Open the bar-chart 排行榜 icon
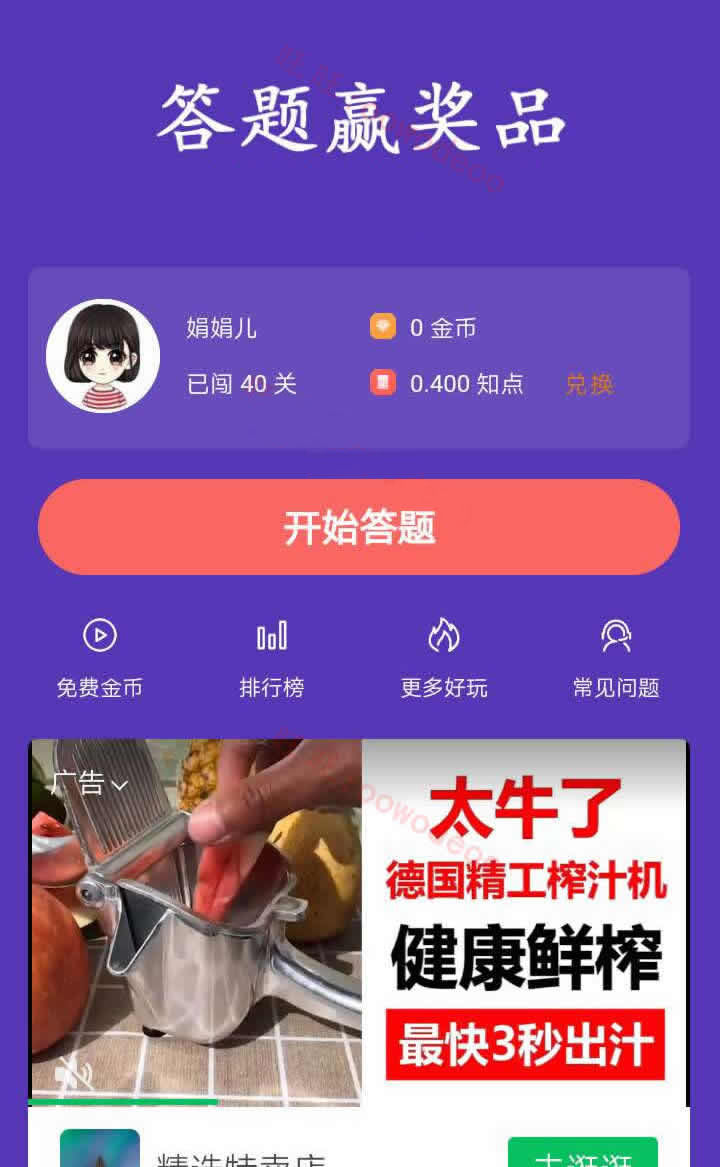The width and height of the screenshot is (720, 1167). 272,635
